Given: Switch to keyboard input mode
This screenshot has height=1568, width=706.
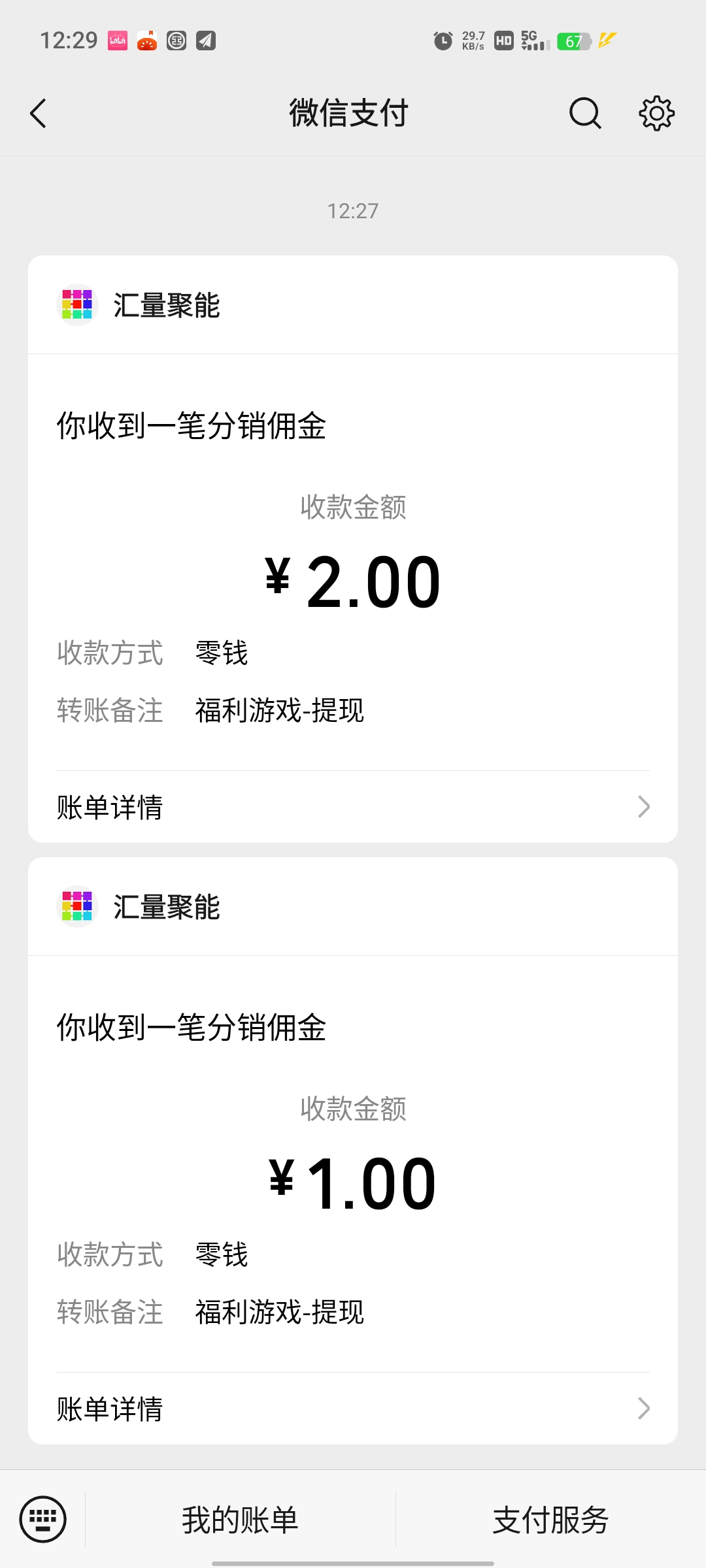Looking at the screenshot, I should pyautogui.click(x=43, y=1519).
